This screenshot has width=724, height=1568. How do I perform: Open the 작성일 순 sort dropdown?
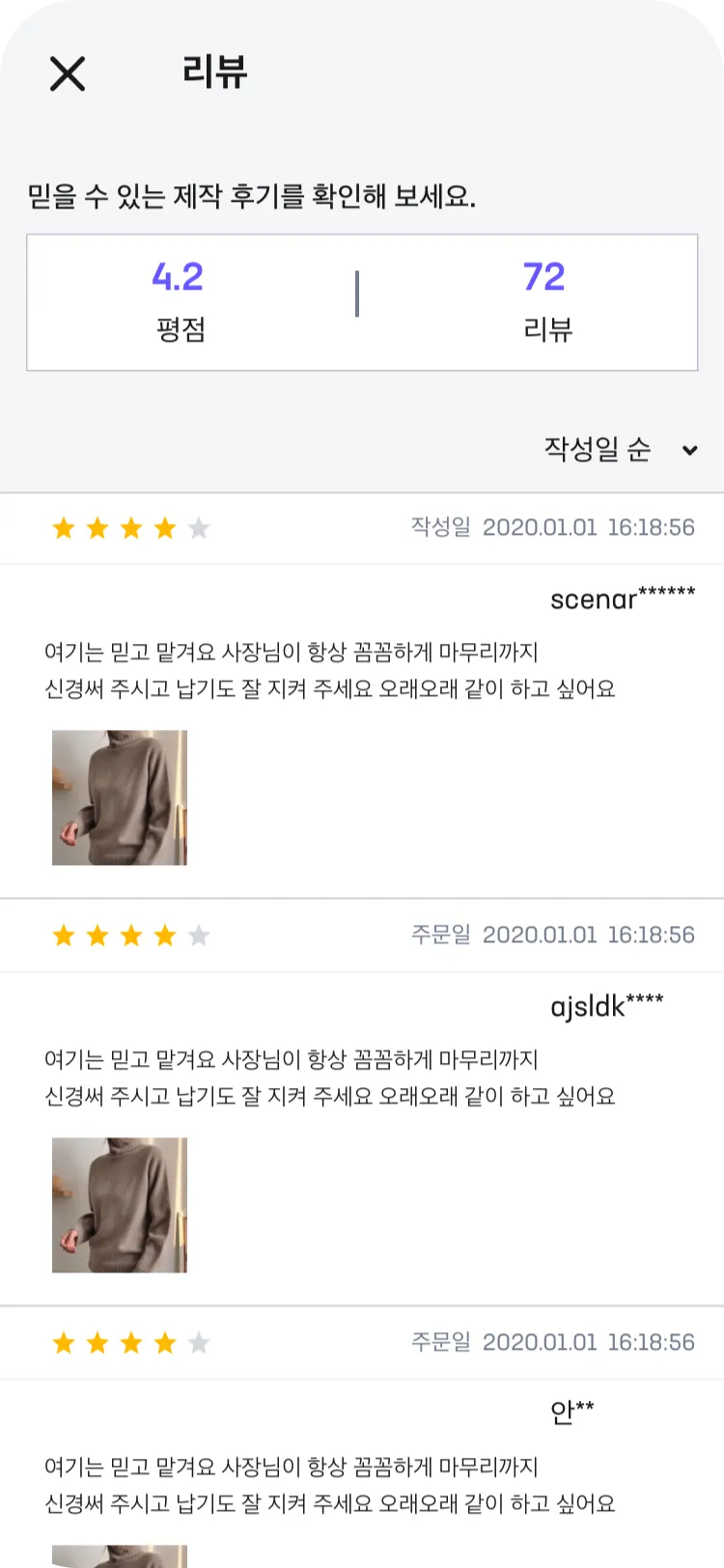pyautogui.click(x=620, y=449)
